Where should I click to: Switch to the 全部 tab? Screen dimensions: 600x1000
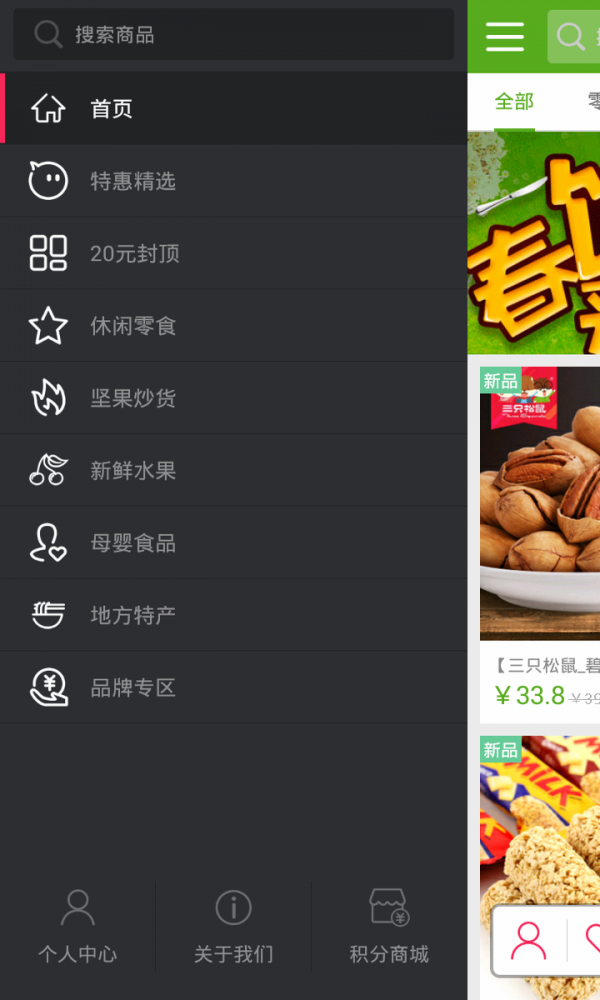coord(514,102)
